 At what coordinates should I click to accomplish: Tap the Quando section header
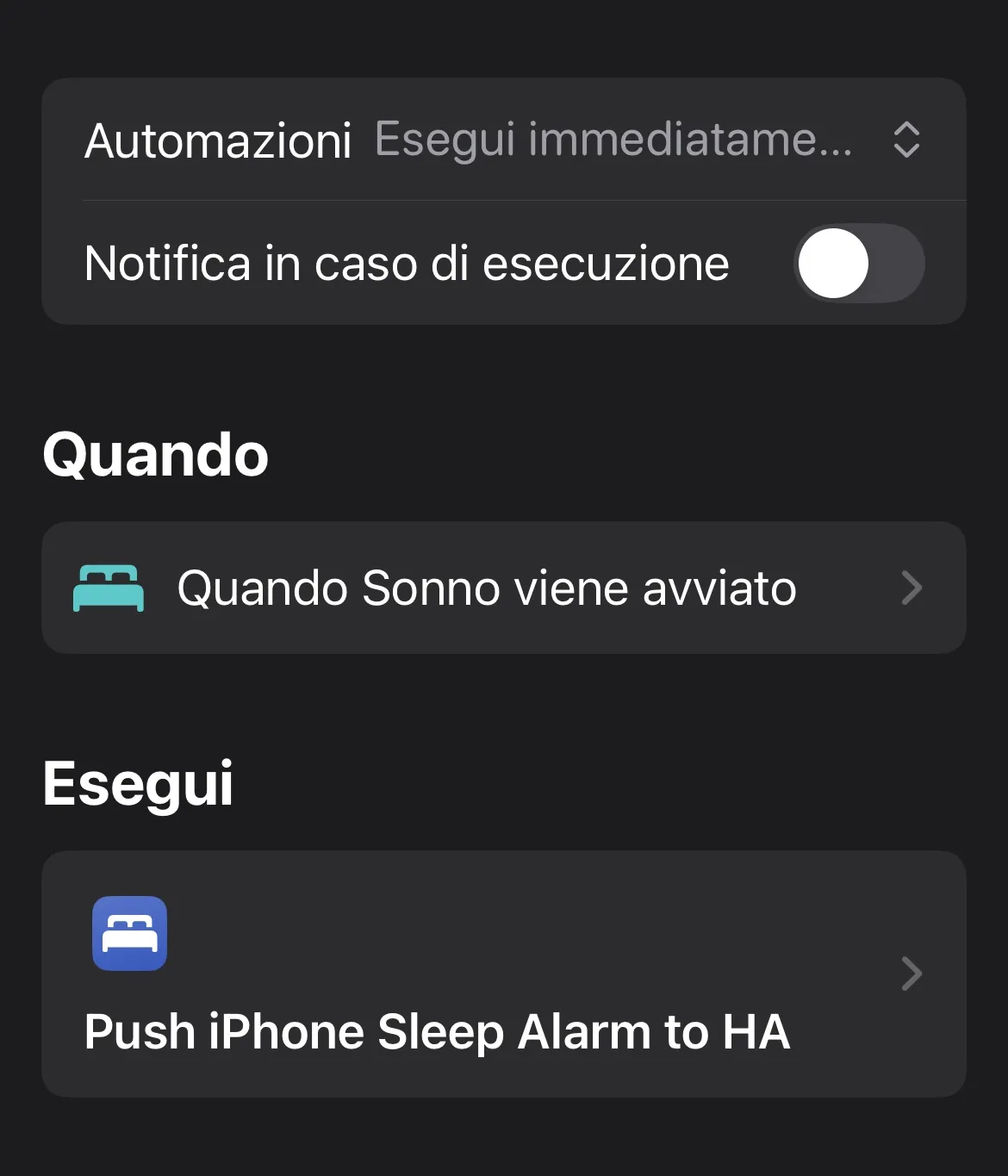[156, 455]
